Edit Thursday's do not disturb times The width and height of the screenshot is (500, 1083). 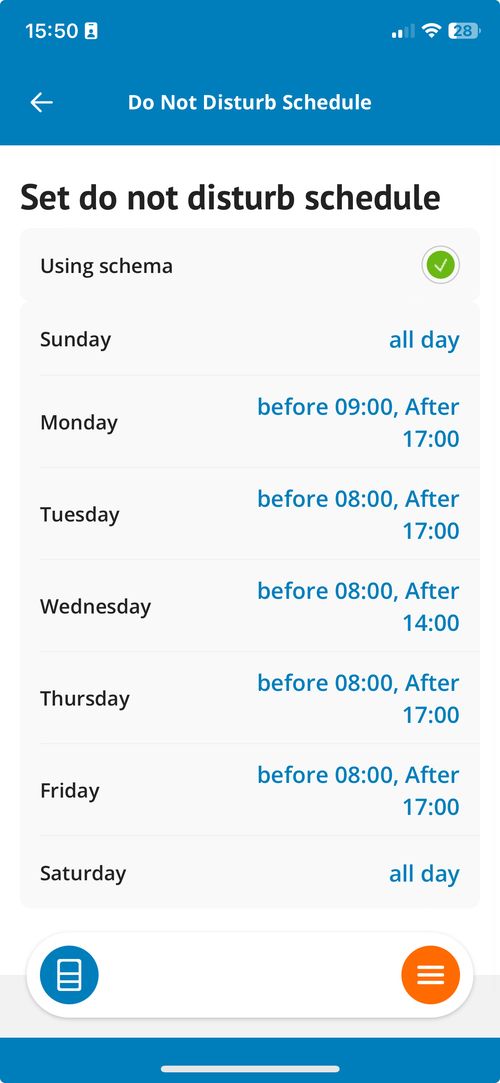249,698
